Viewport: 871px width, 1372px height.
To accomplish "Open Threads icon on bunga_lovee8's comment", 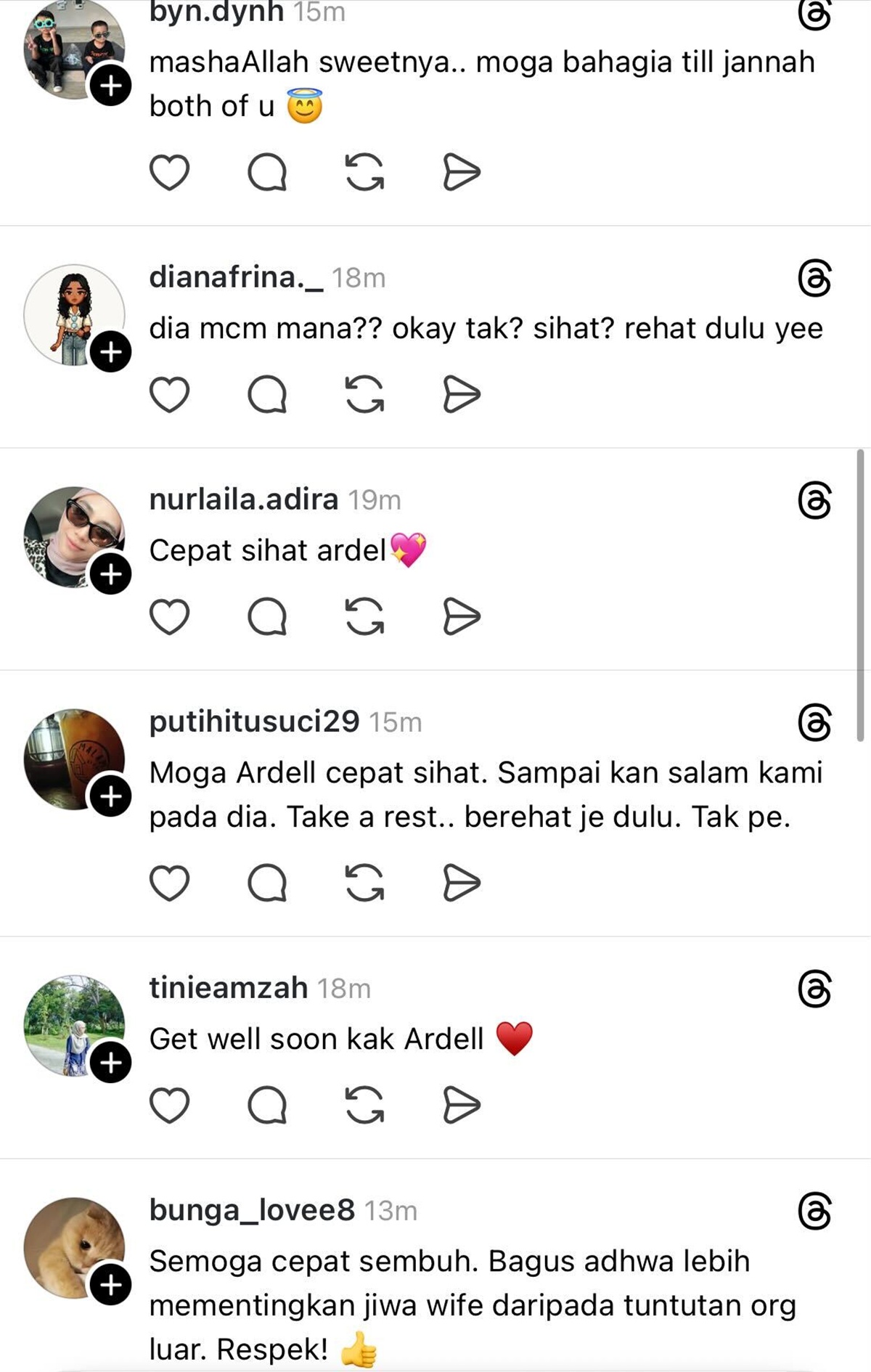I will pyautogui.click(x=814, y=1212).
